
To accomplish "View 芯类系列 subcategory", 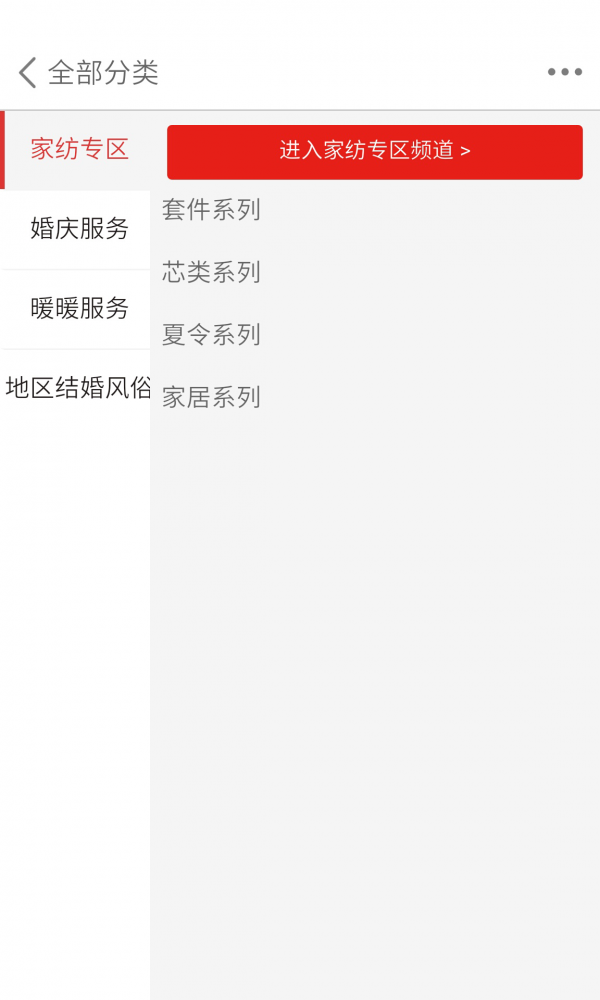I will pyautogui.click(x=211, y=272).
